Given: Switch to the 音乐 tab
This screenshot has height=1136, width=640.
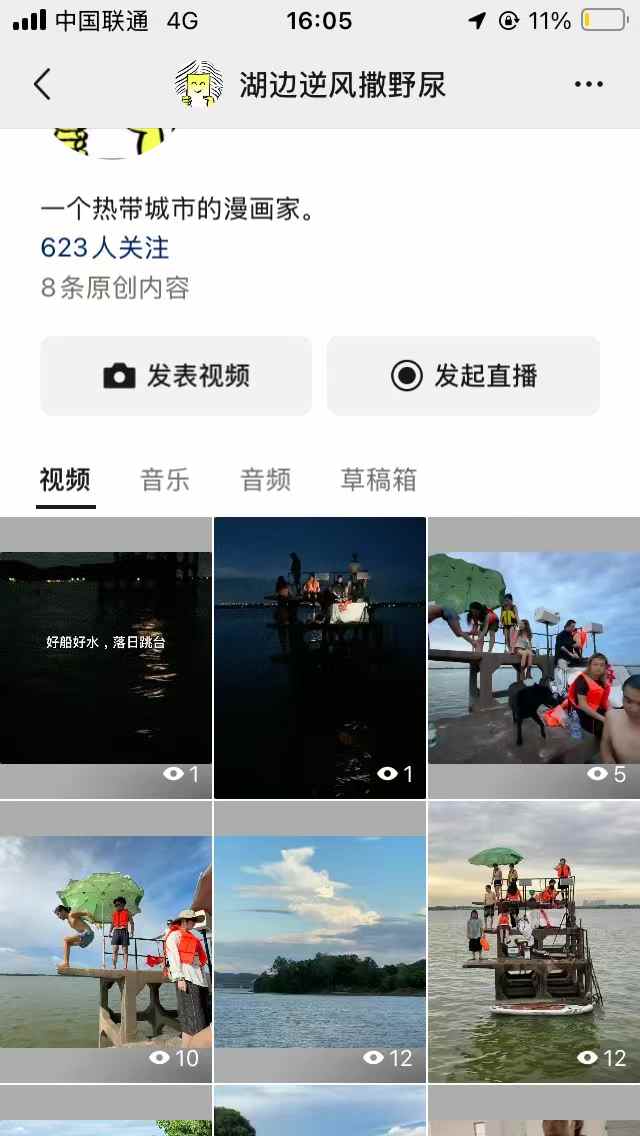Looking at the screenshot, I should click(x=165, y=480).
